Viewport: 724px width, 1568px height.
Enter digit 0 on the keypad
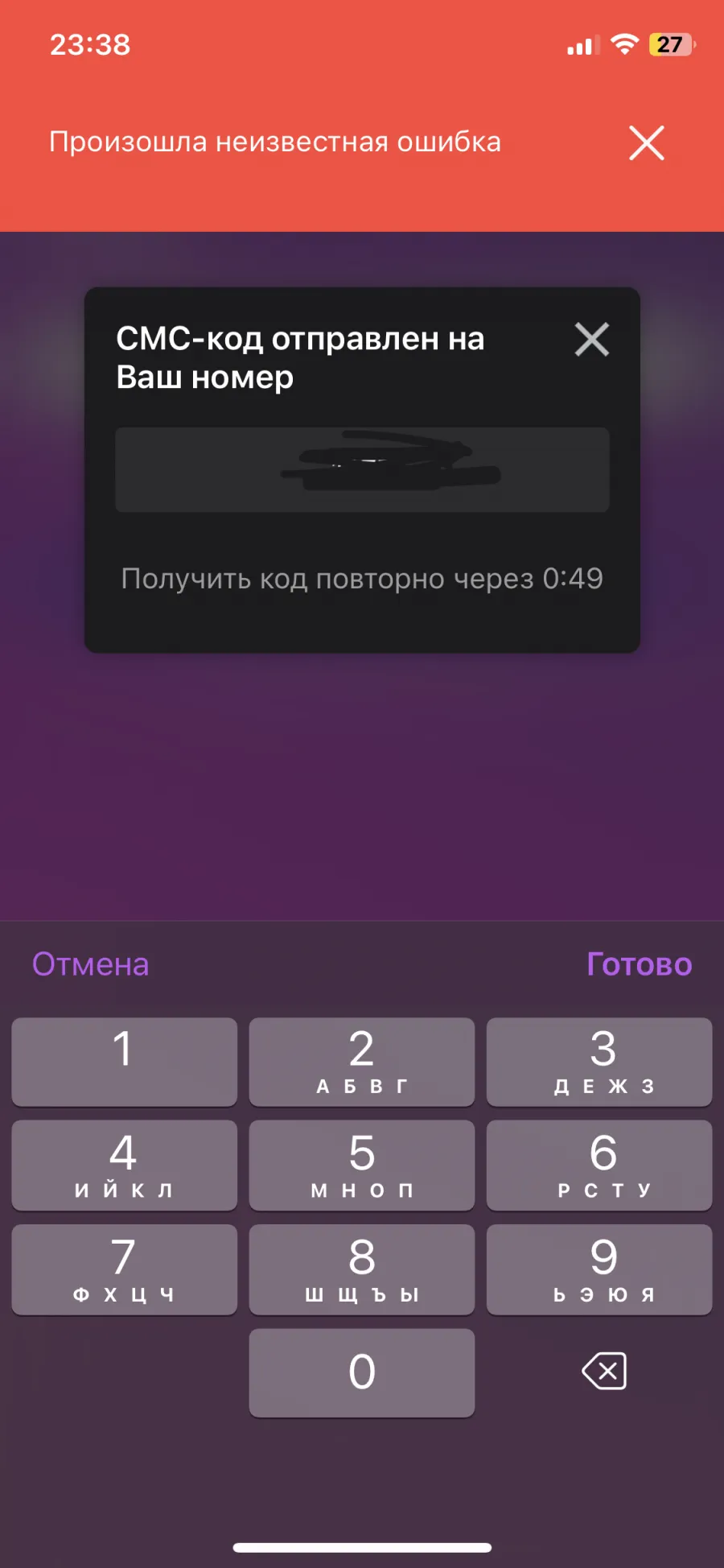(362, 1372)
